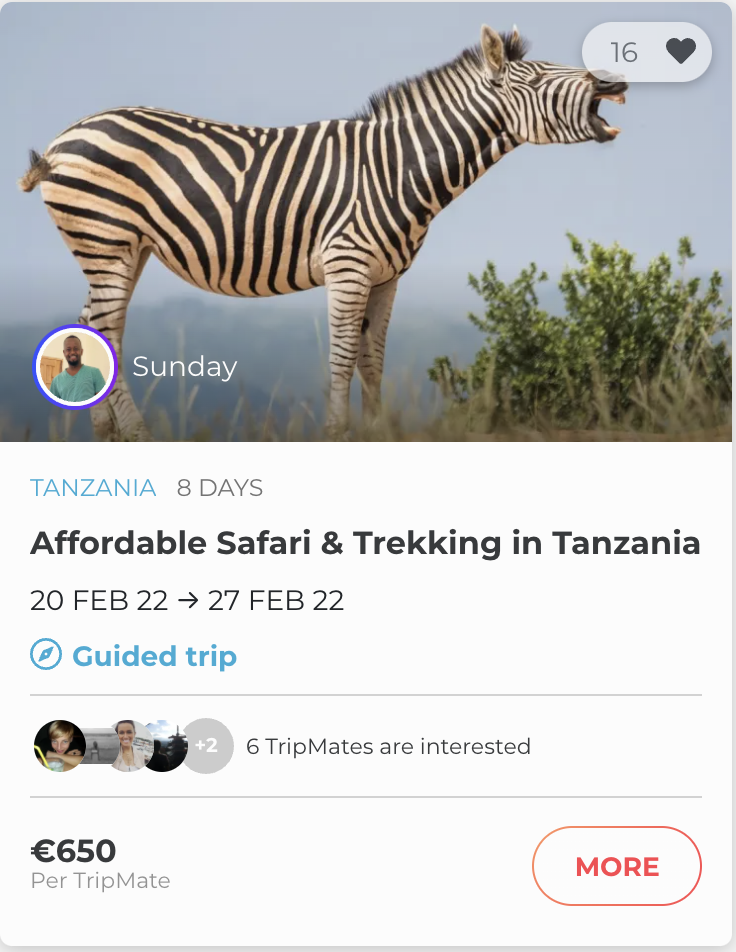This screenshot has width=736, height=952.
Task: View the 6 interested TripMates
Action: [x=387, y=746]
